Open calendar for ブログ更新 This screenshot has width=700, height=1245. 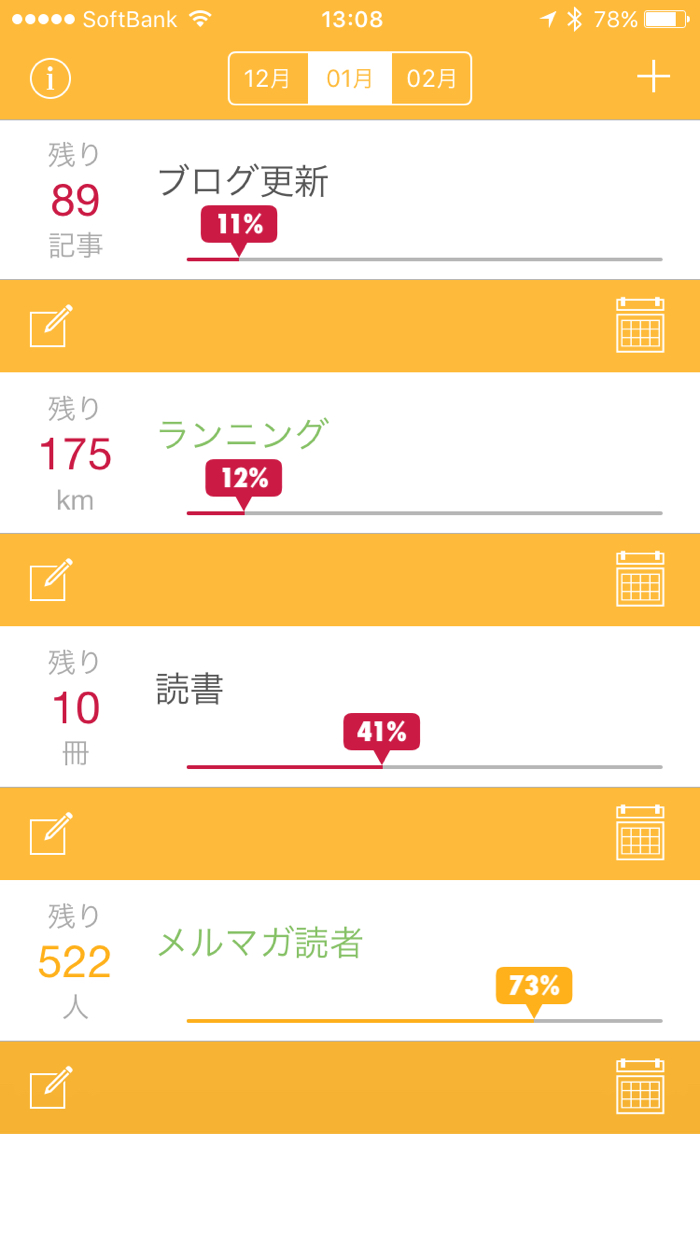(640, 325)
